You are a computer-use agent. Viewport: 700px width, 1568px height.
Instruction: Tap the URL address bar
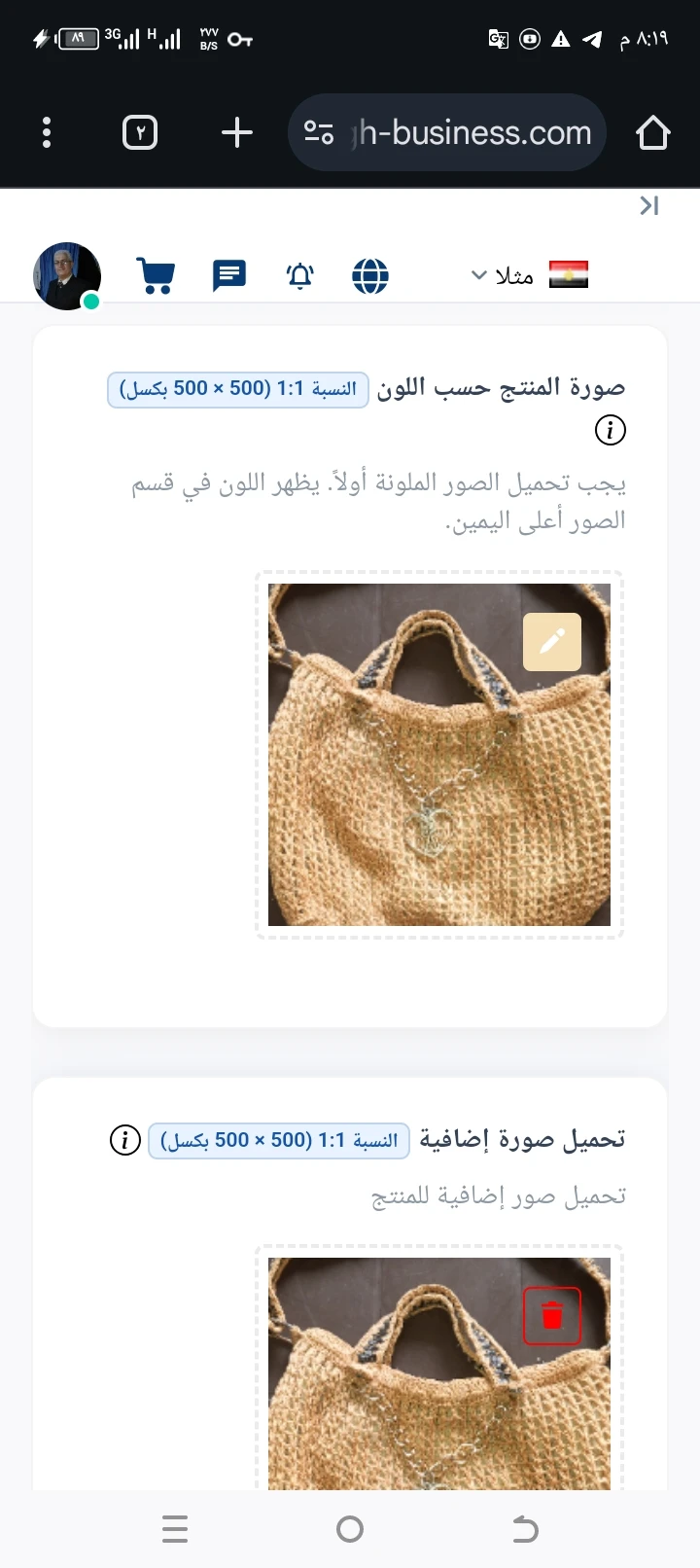click(x=457, y=132)
